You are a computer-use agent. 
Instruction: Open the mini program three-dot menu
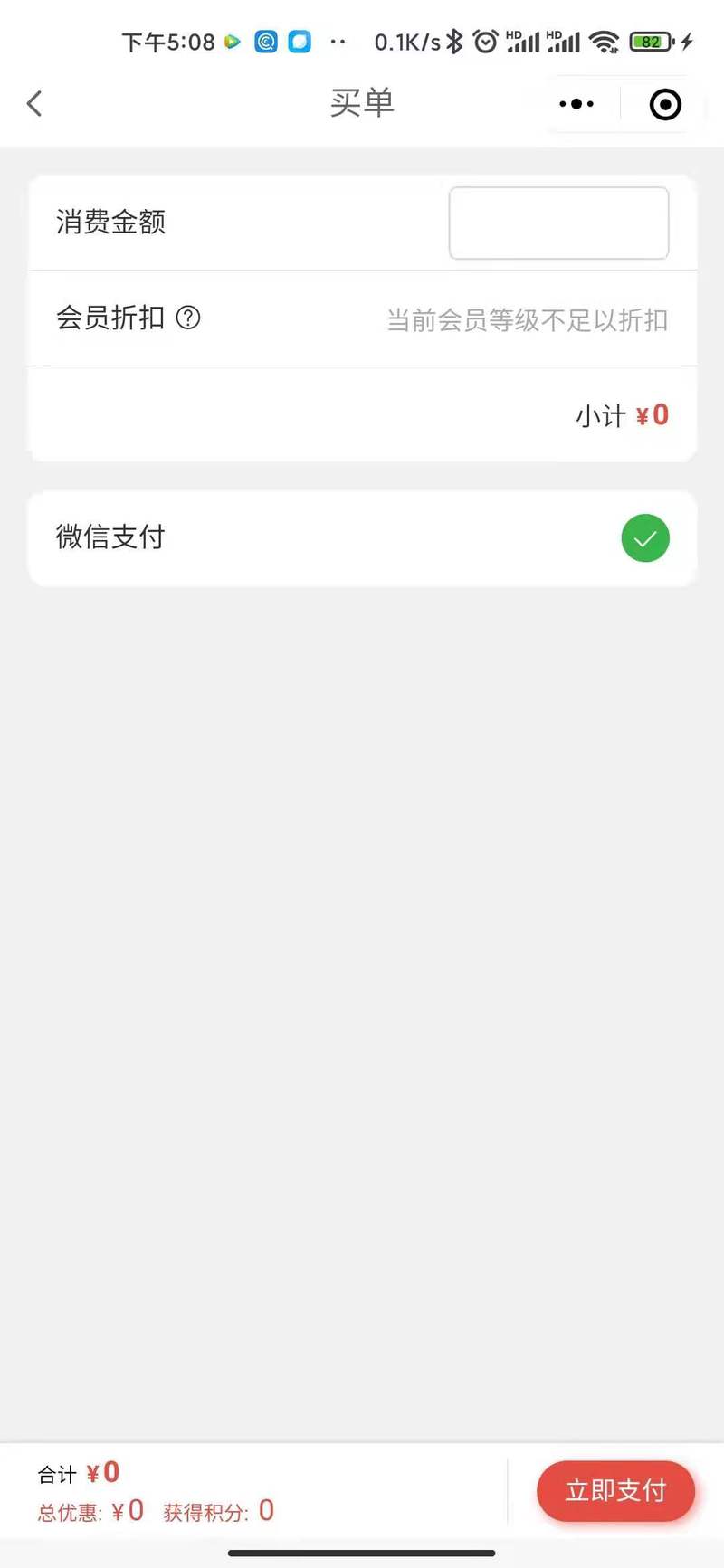[x=576, y=104]
